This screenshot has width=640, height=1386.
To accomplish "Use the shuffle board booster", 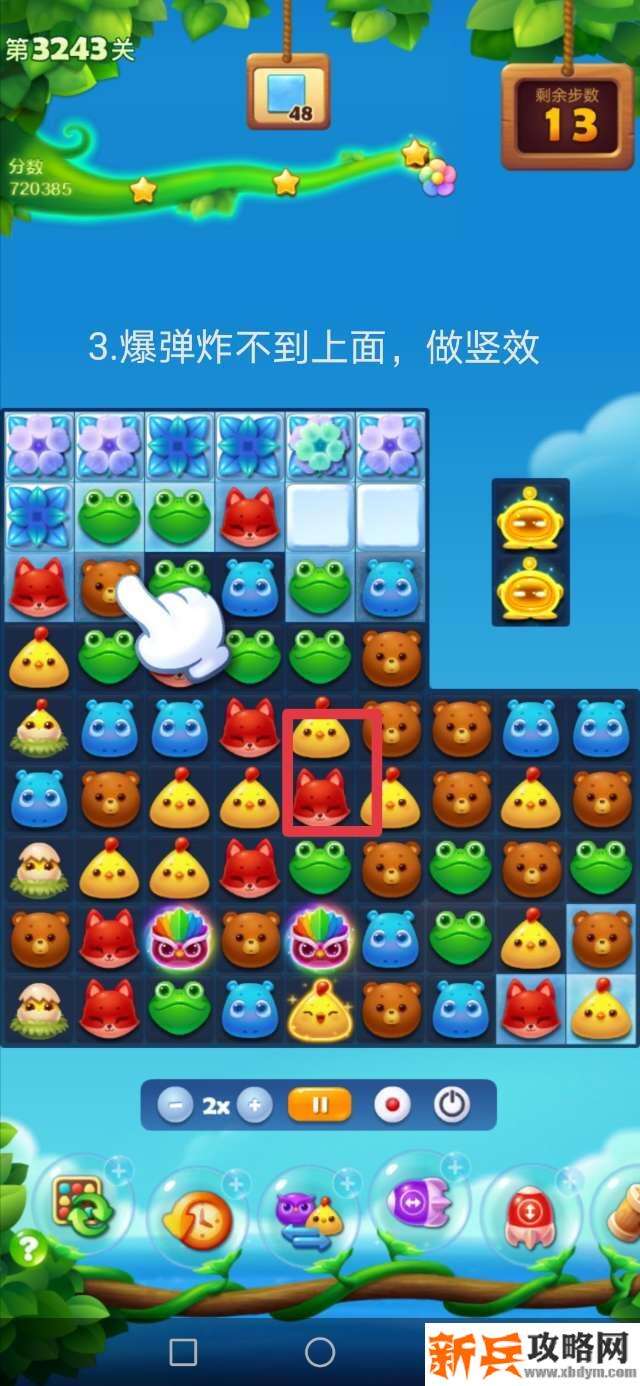I will pyautogui.click(x=84, y=1209).
